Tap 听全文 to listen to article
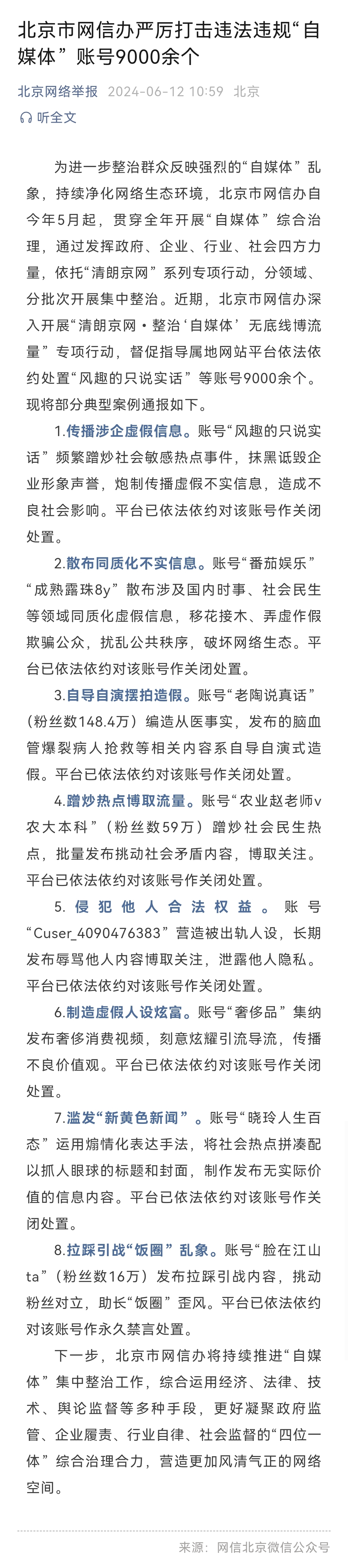Screen dimensions: 348x1568 pyautogui.click(x=49, y=117)
